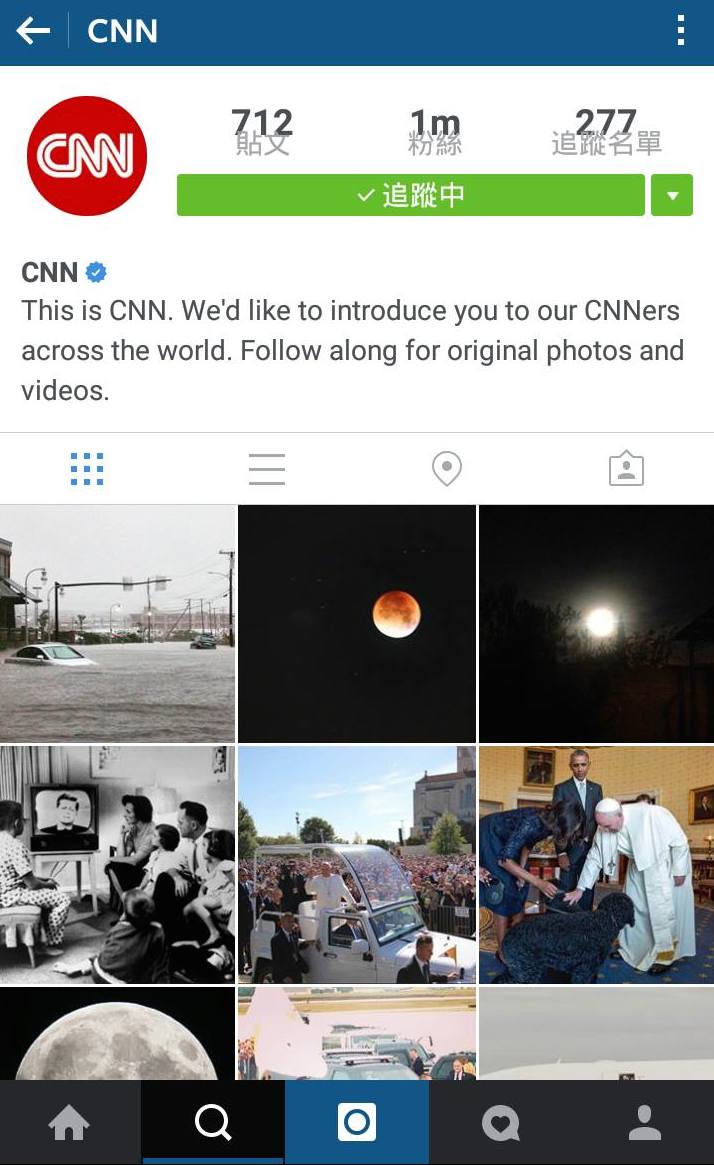Open the flooded street car photo

tap(117, 623)
